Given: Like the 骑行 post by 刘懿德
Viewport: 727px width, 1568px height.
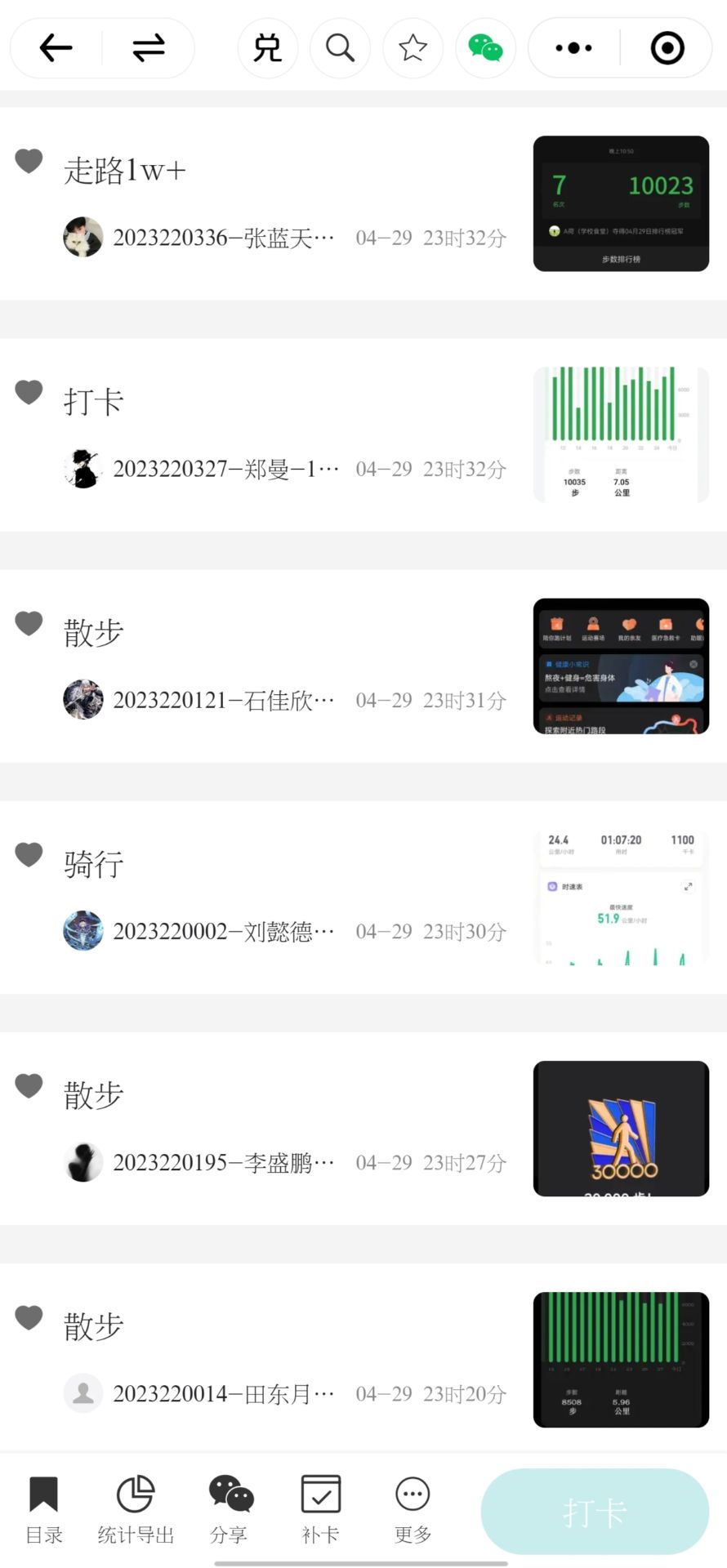Looking at the screenshot, I should (29, 854).
